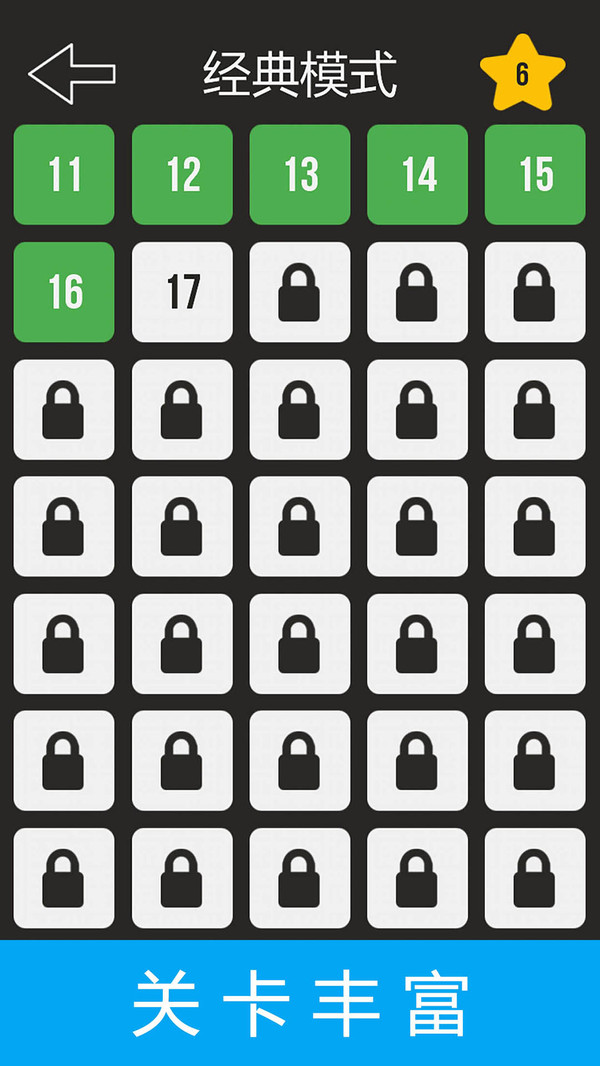Replay level 16
The image size is (600, 1066).
pyautogui.click(x=64, y=292)
